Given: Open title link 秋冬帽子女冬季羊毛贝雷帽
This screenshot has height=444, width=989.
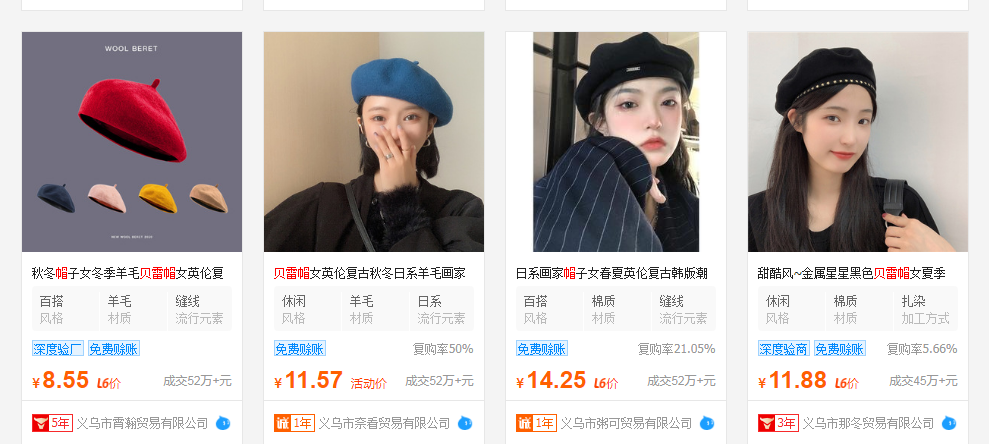Looking at the screenshot, I should [128, 273].
